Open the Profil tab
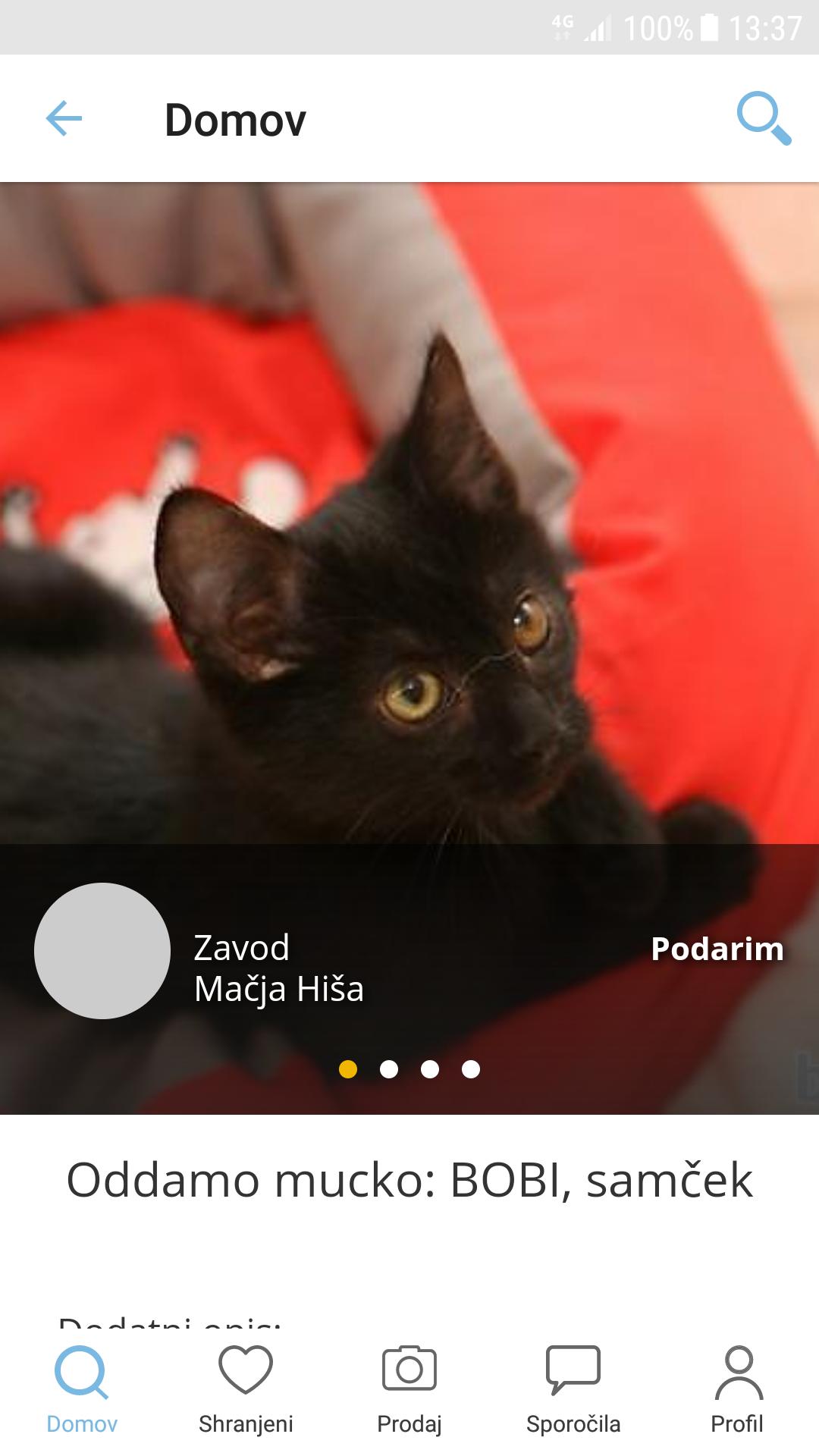Screen dimensions: 819x1456 pyautogui.click(x=737, y=1389)
